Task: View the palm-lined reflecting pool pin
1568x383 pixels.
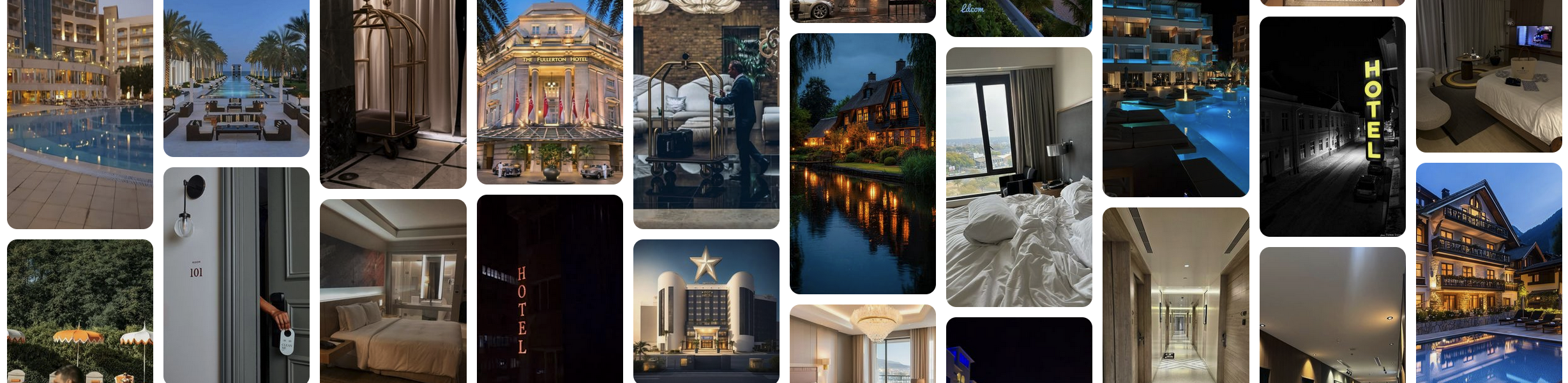Action: click(236, 78)
